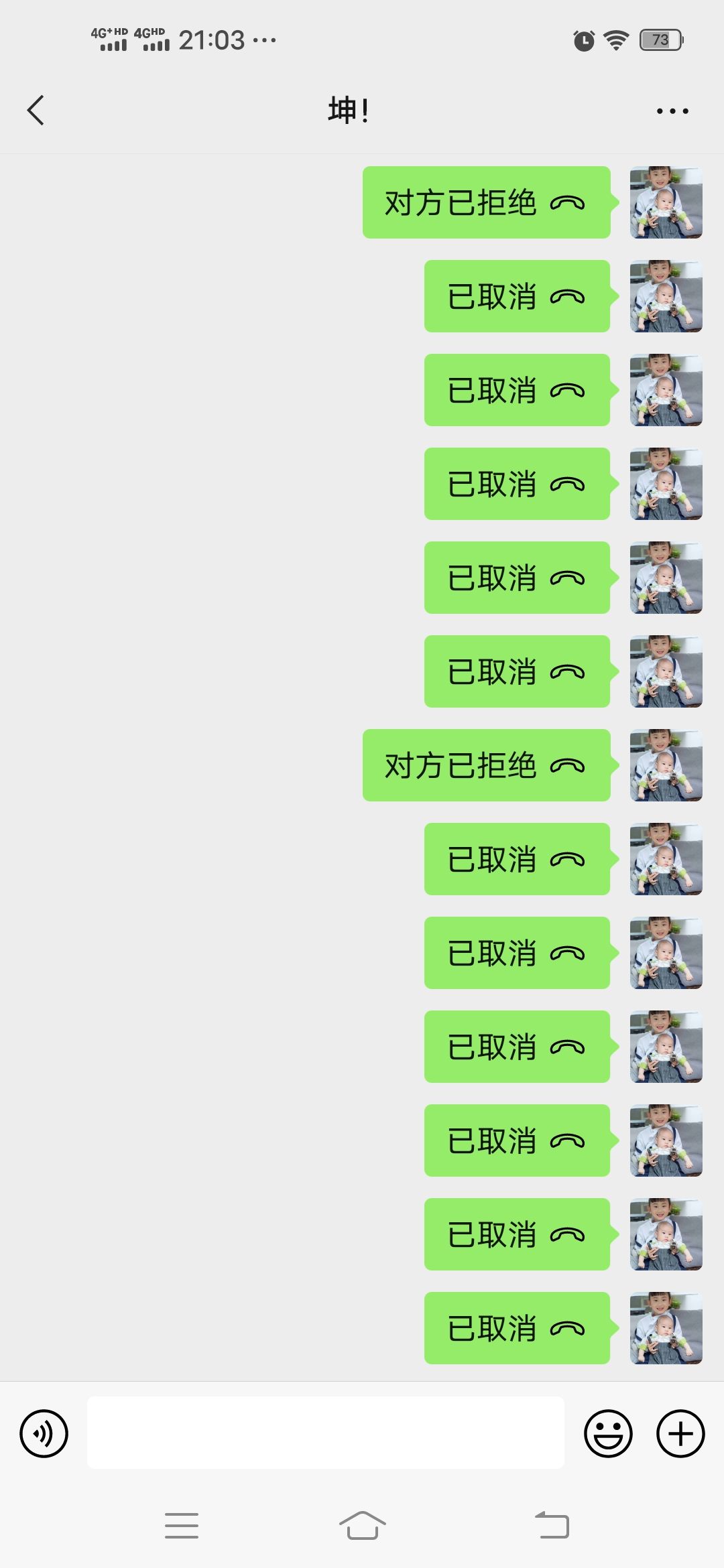
Task: Go back to the chat list
Action: [x=36, y=111]
